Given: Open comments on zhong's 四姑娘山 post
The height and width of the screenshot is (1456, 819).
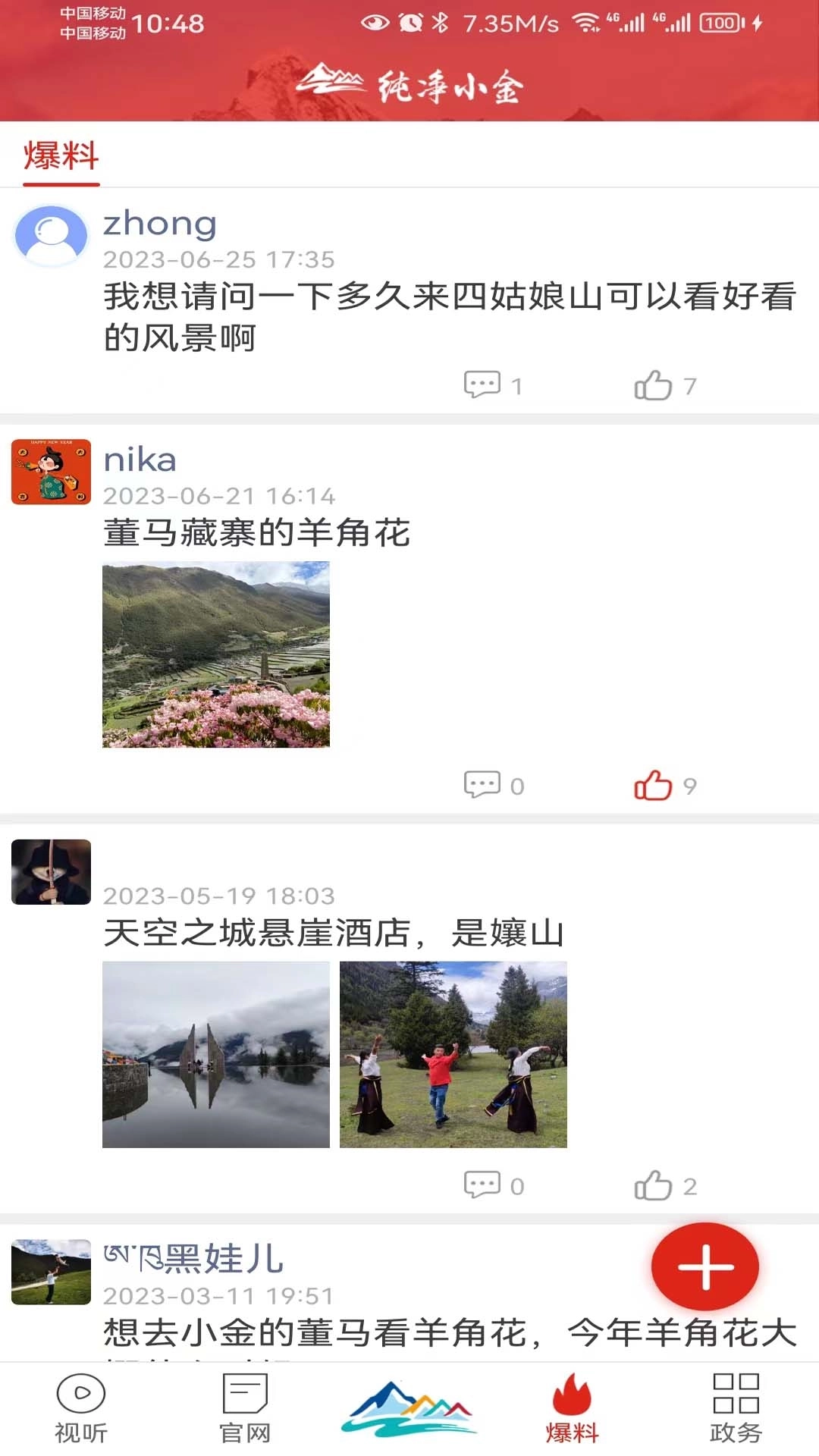Looking at the screenshot, I should click(x=491, y=385).
